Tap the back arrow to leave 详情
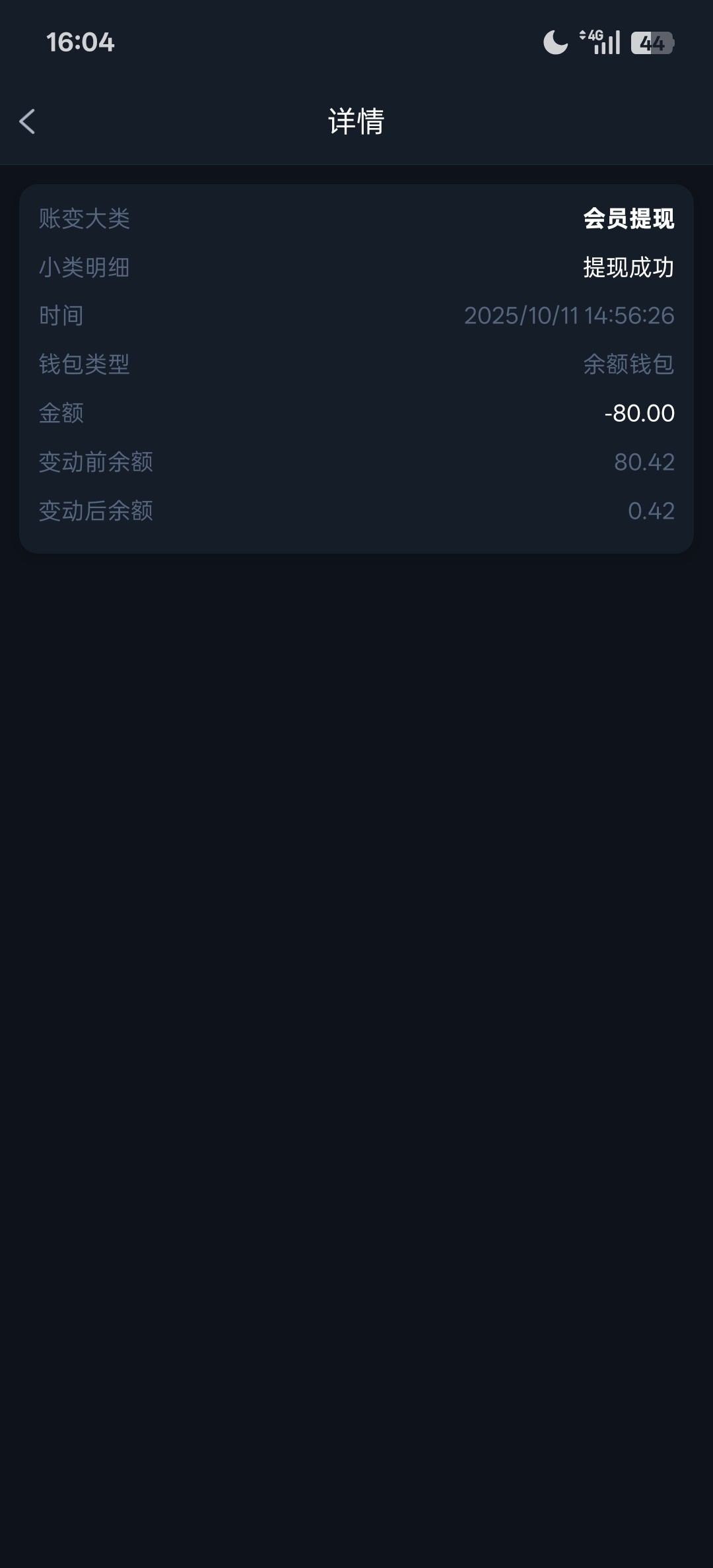Screen dimensions: 713x1568 [x=28, y=122]
